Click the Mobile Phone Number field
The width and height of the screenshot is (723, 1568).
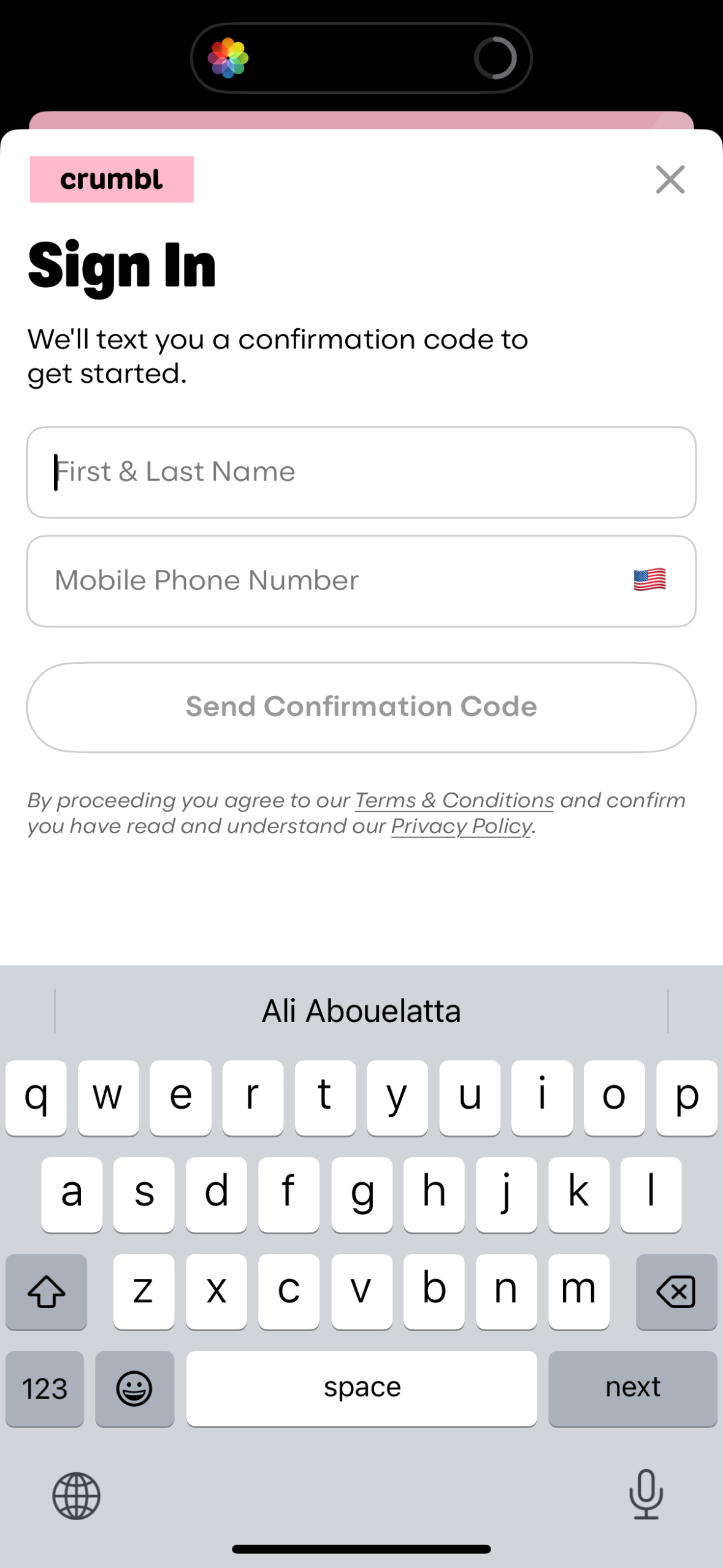(307, 580)
